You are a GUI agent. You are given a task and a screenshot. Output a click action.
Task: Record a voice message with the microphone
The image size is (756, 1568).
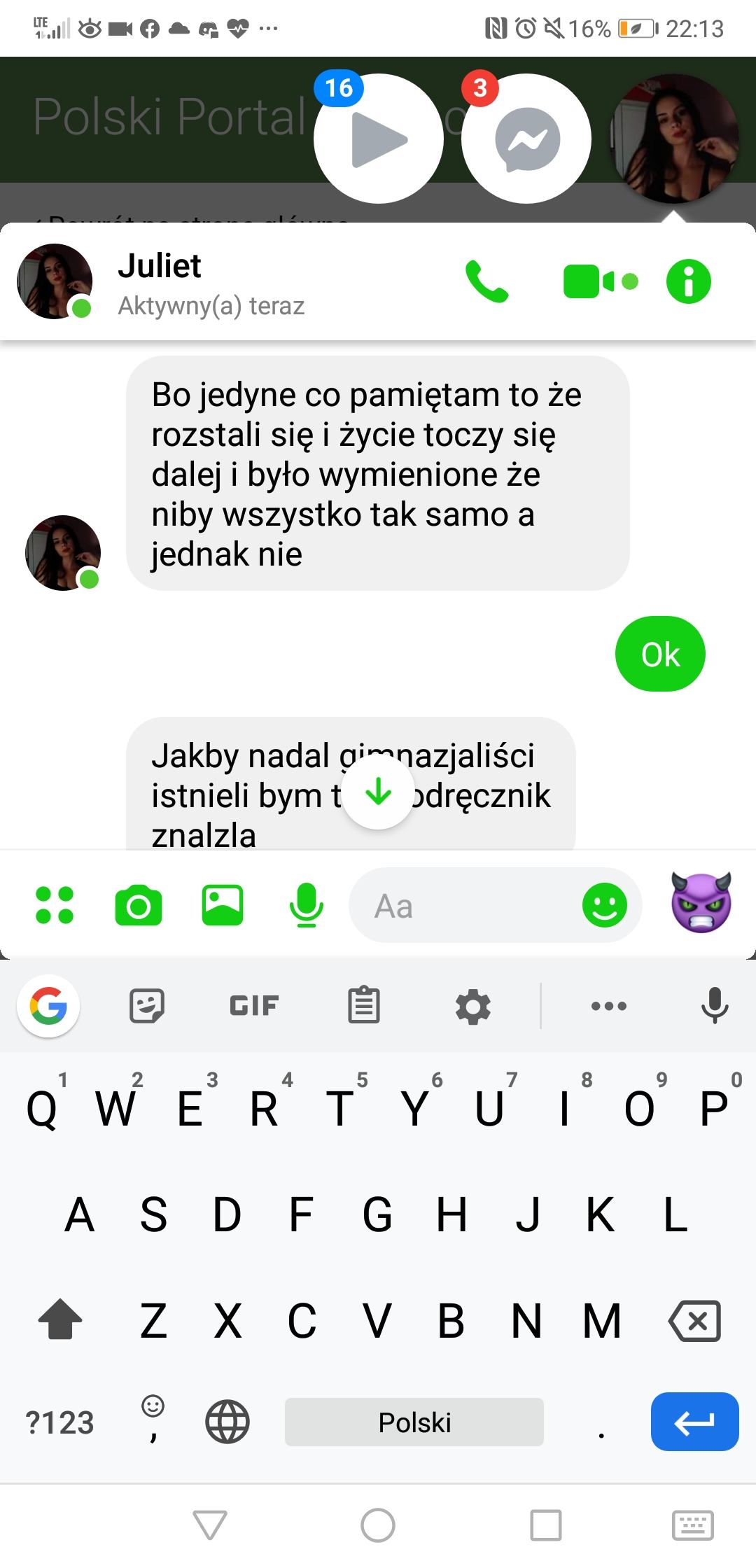(x=306, y=905)
